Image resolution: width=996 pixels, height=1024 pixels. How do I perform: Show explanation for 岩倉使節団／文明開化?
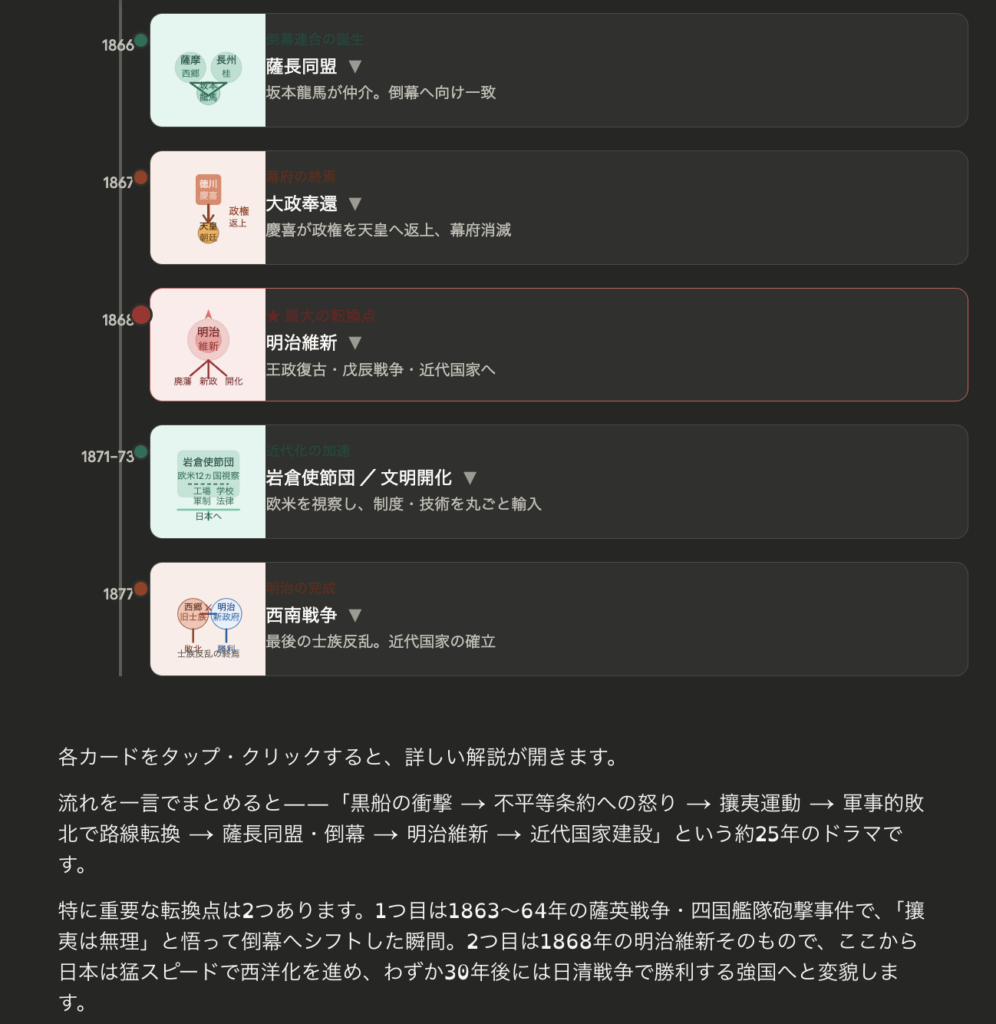[469, 479]
